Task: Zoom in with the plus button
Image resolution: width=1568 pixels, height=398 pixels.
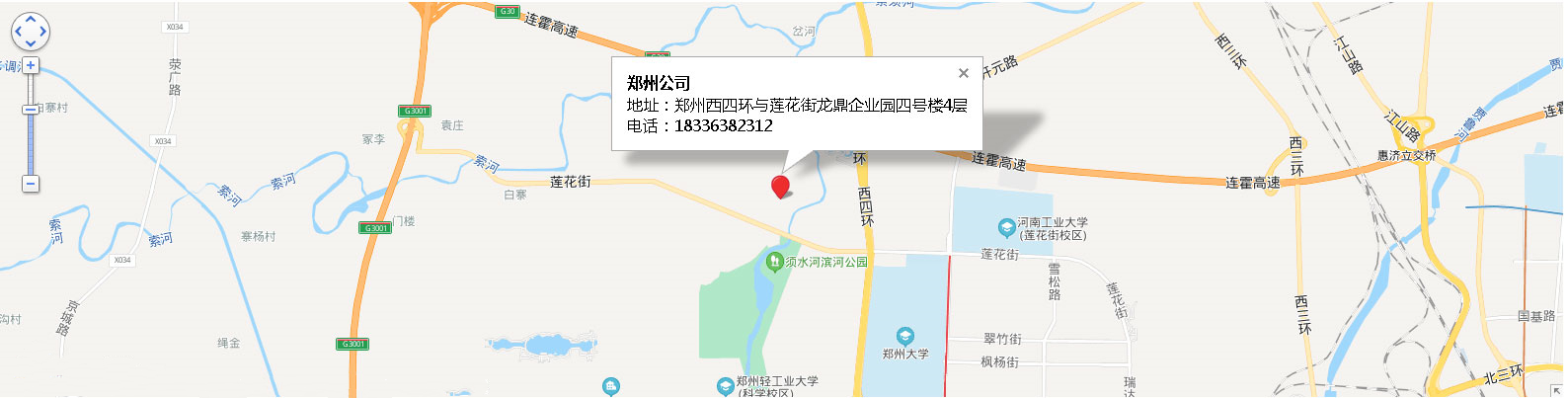Action: pyautogui.click(x=31, y=65)
